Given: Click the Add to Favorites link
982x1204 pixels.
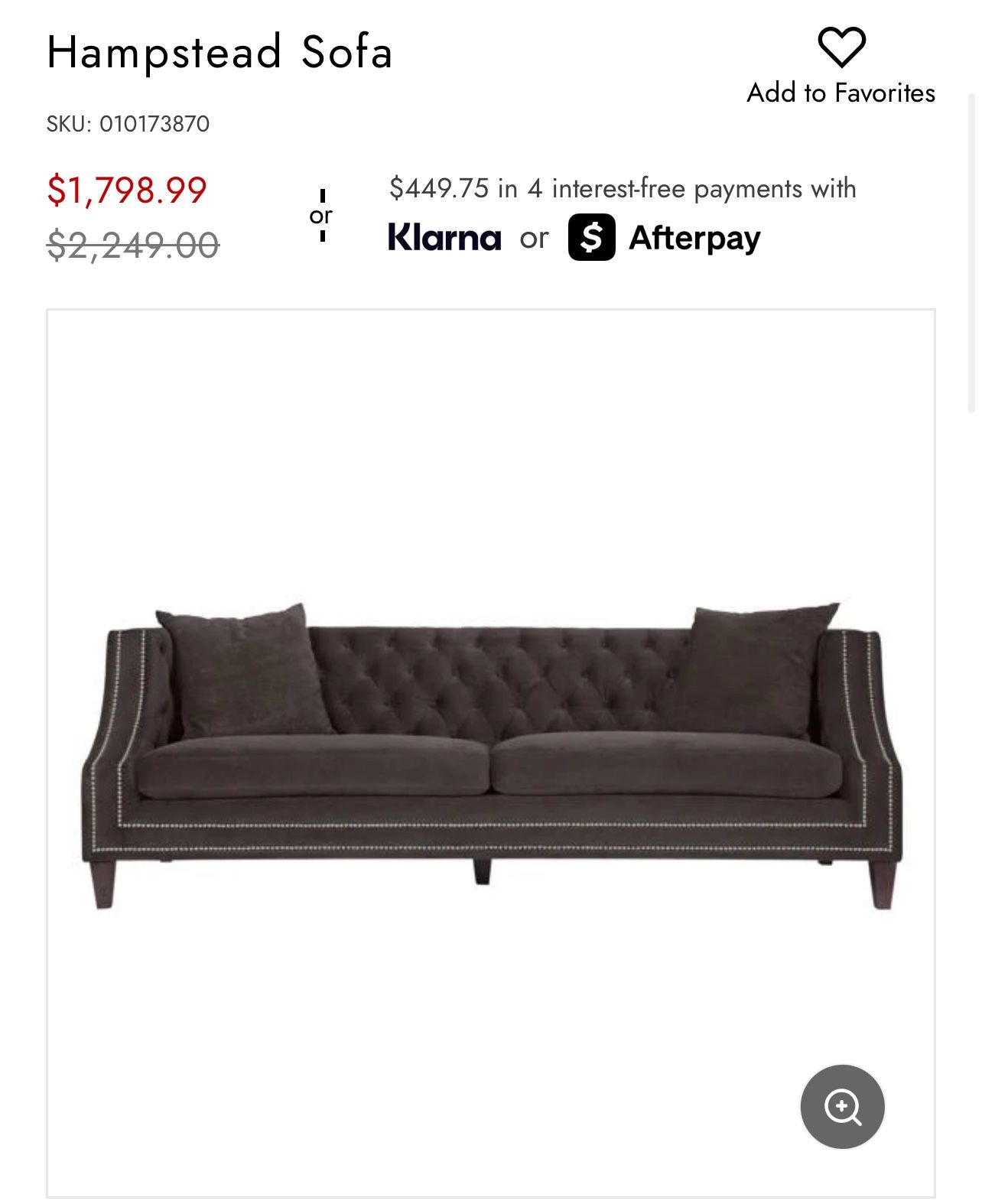Looking at the screenshot, I should (x=841, y=93).
